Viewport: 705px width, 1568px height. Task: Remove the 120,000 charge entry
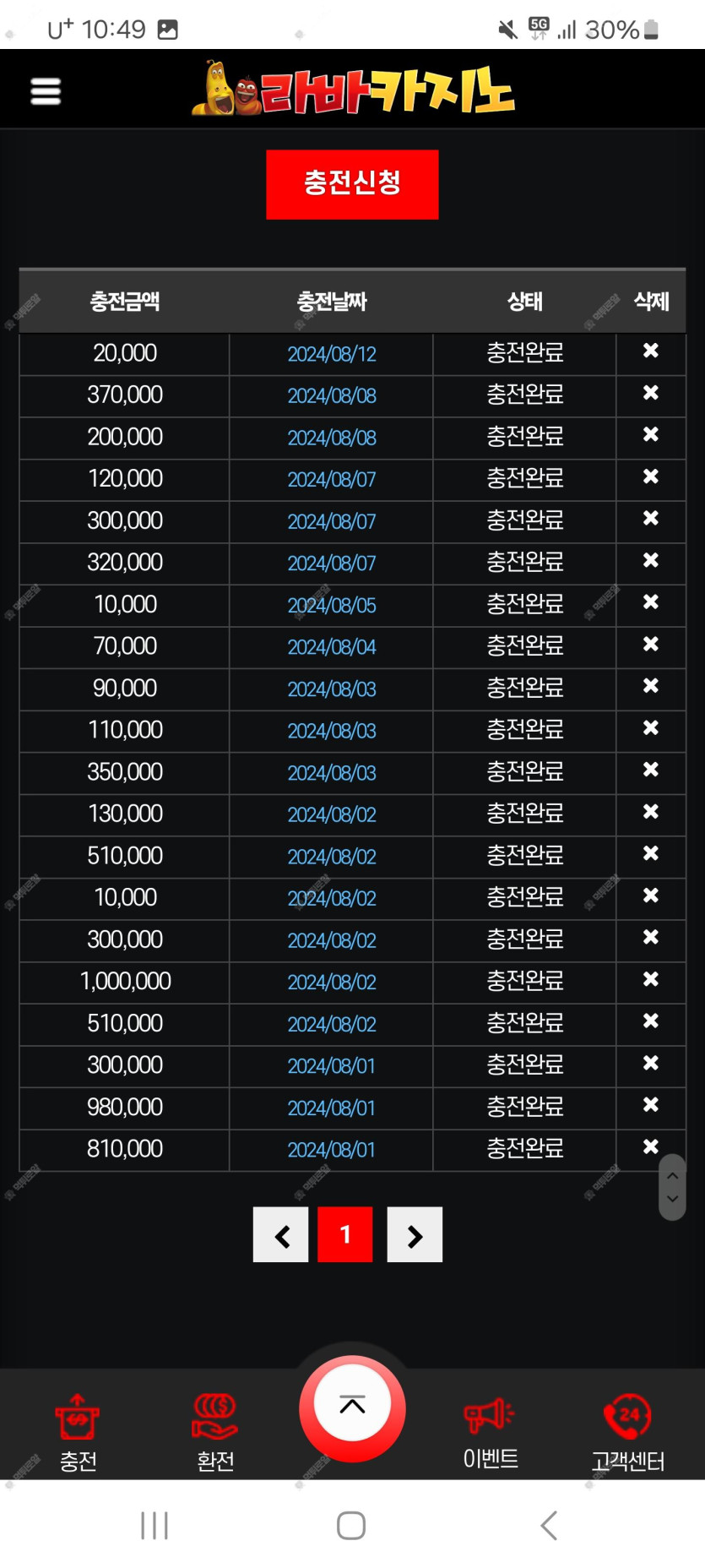[650, 476]
